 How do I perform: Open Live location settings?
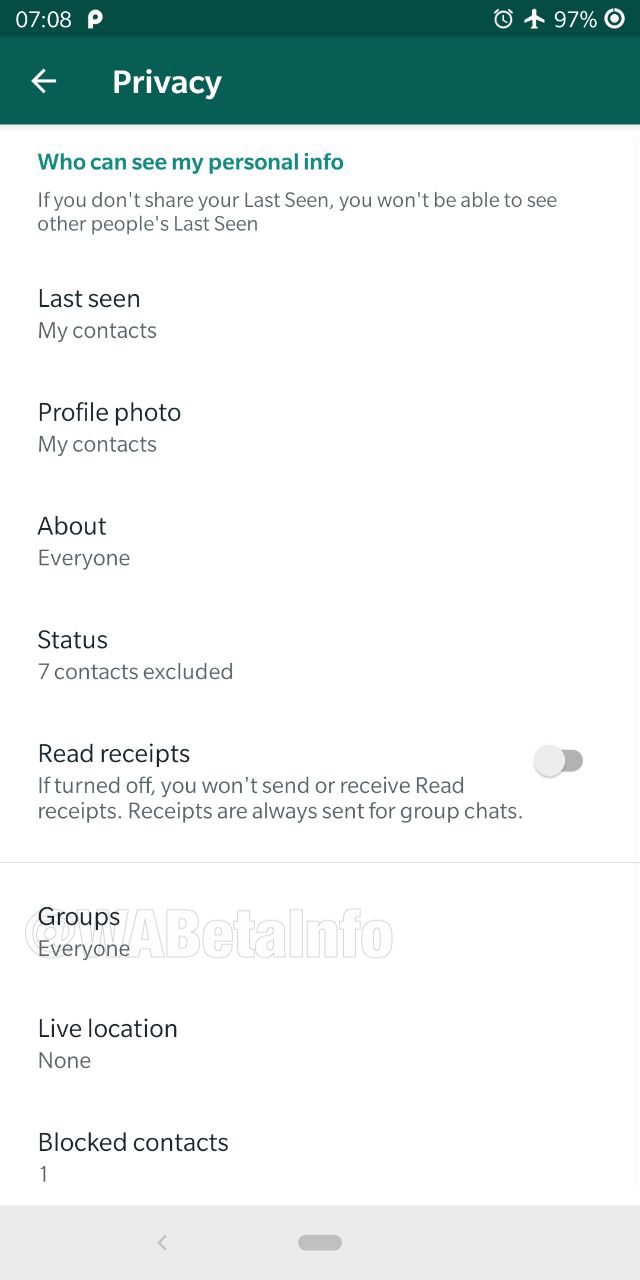tap(320, 1044)
